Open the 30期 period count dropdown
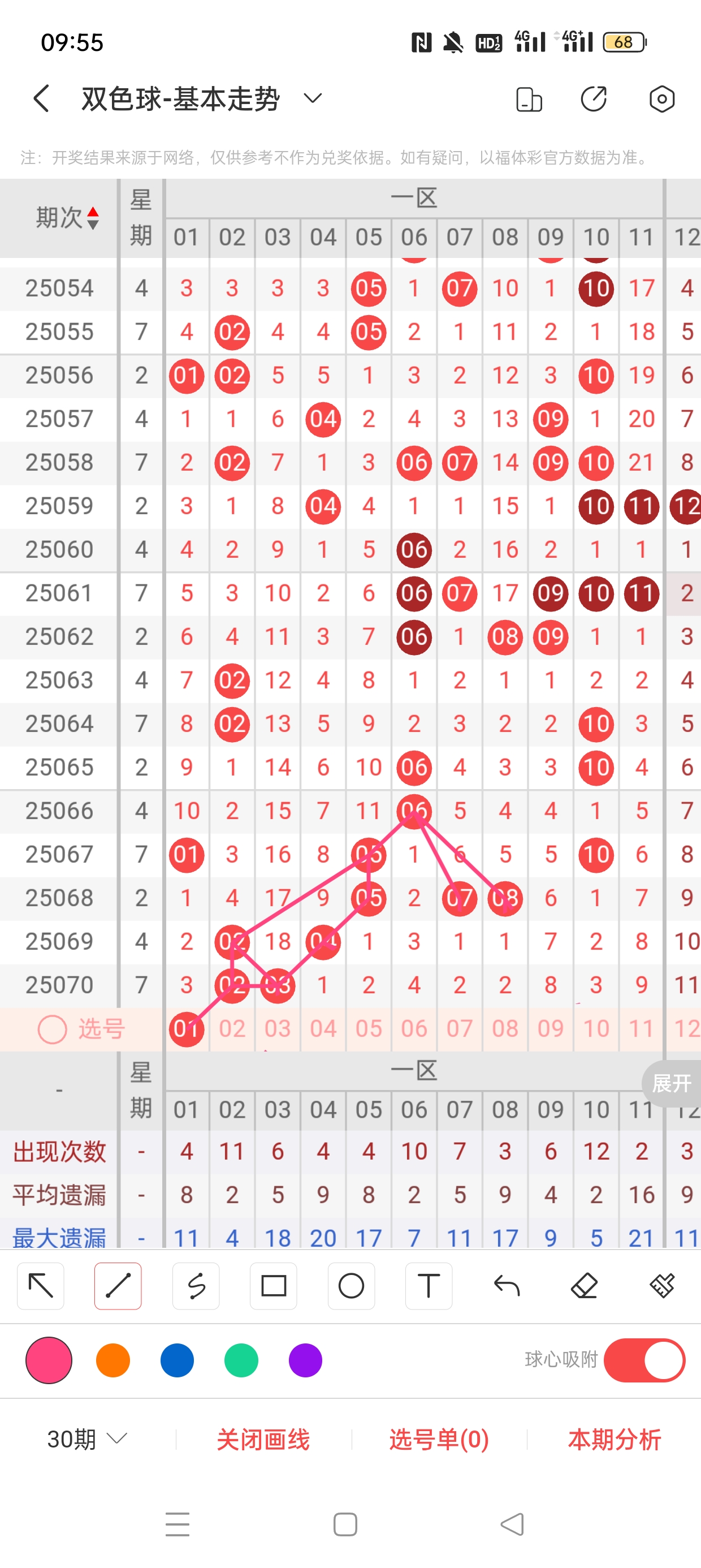701x1568 pixels. click(87, 1439)
